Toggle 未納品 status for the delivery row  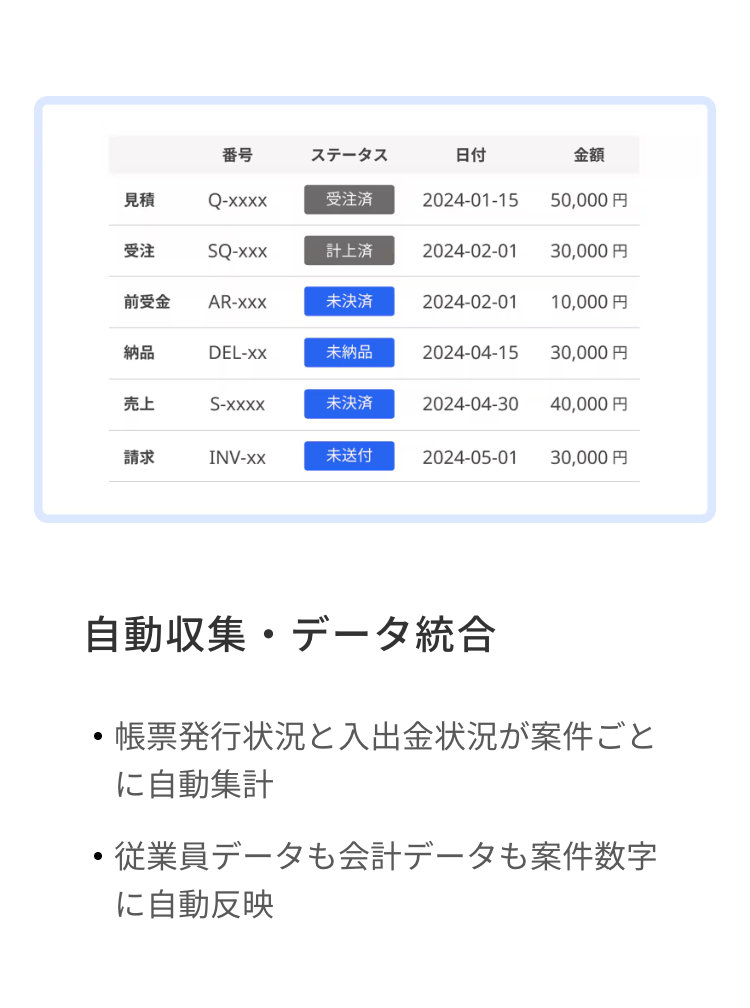348,352
